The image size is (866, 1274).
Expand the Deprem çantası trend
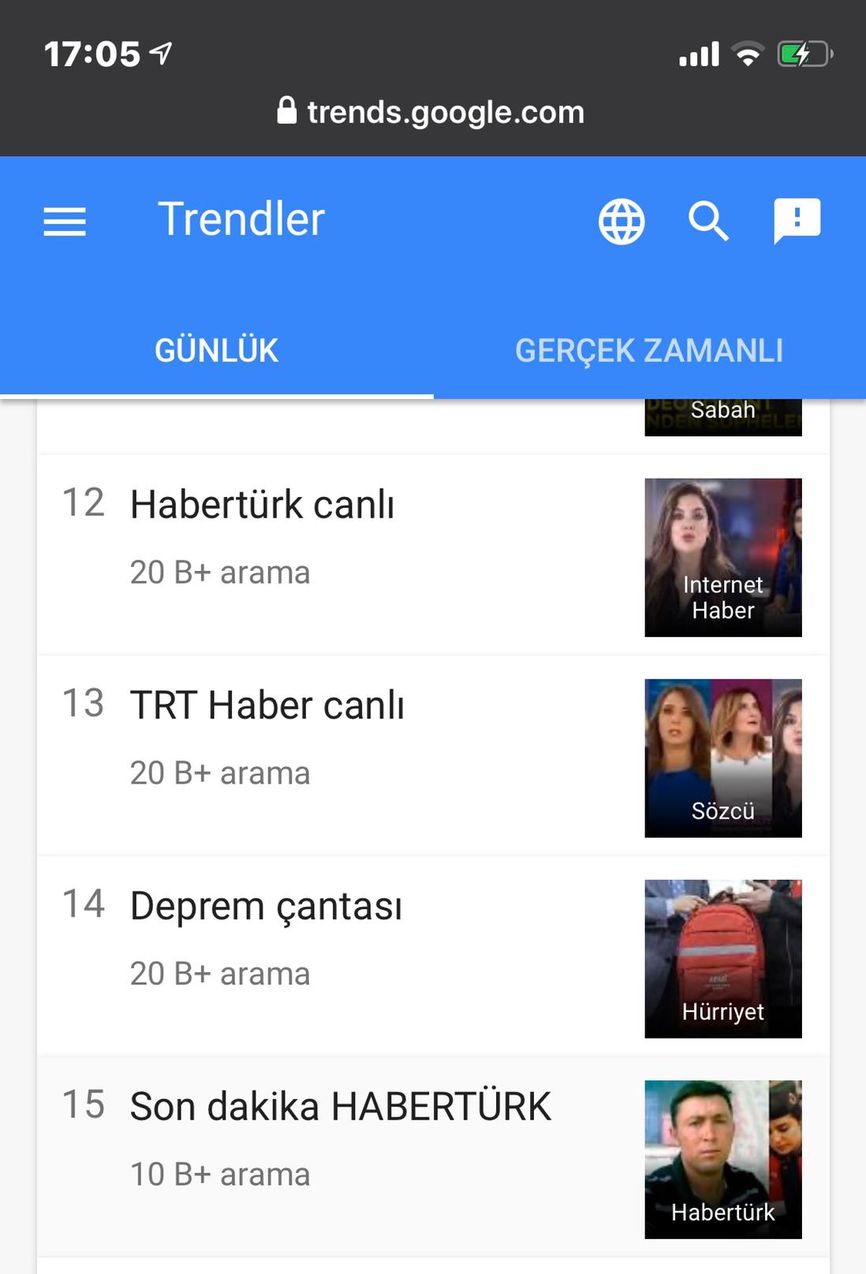click(266, 907)
